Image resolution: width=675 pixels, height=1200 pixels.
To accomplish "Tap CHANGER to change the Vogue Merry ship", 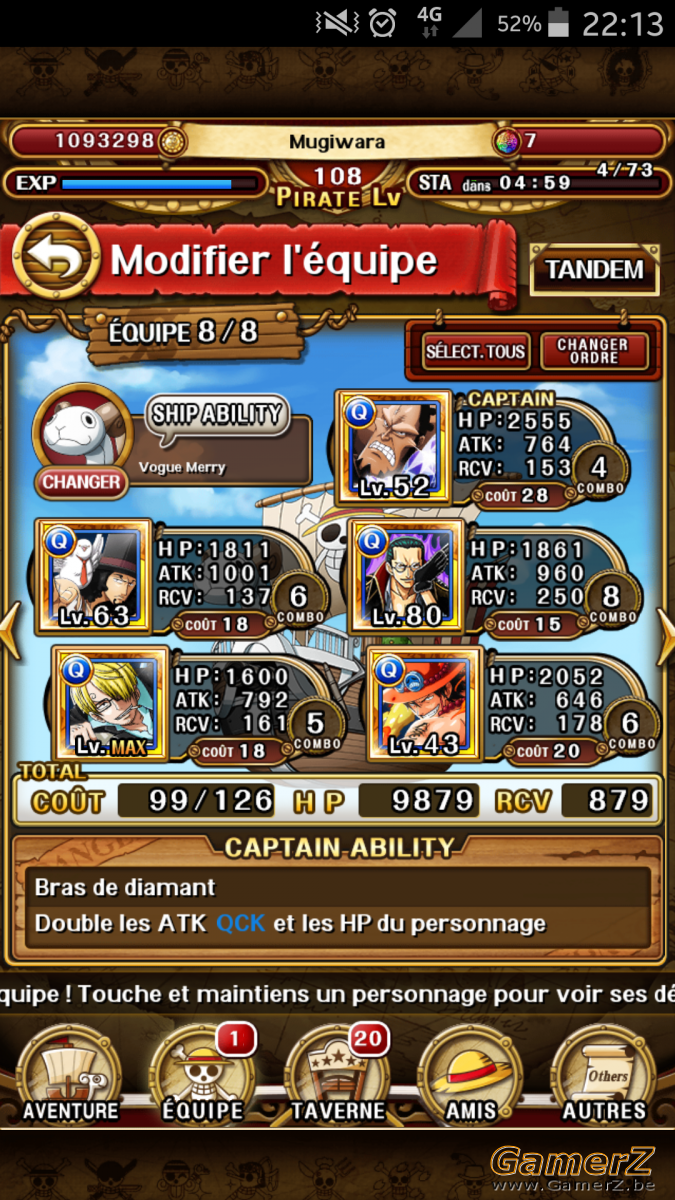I will pyautogui.click(x=82, y=482).
